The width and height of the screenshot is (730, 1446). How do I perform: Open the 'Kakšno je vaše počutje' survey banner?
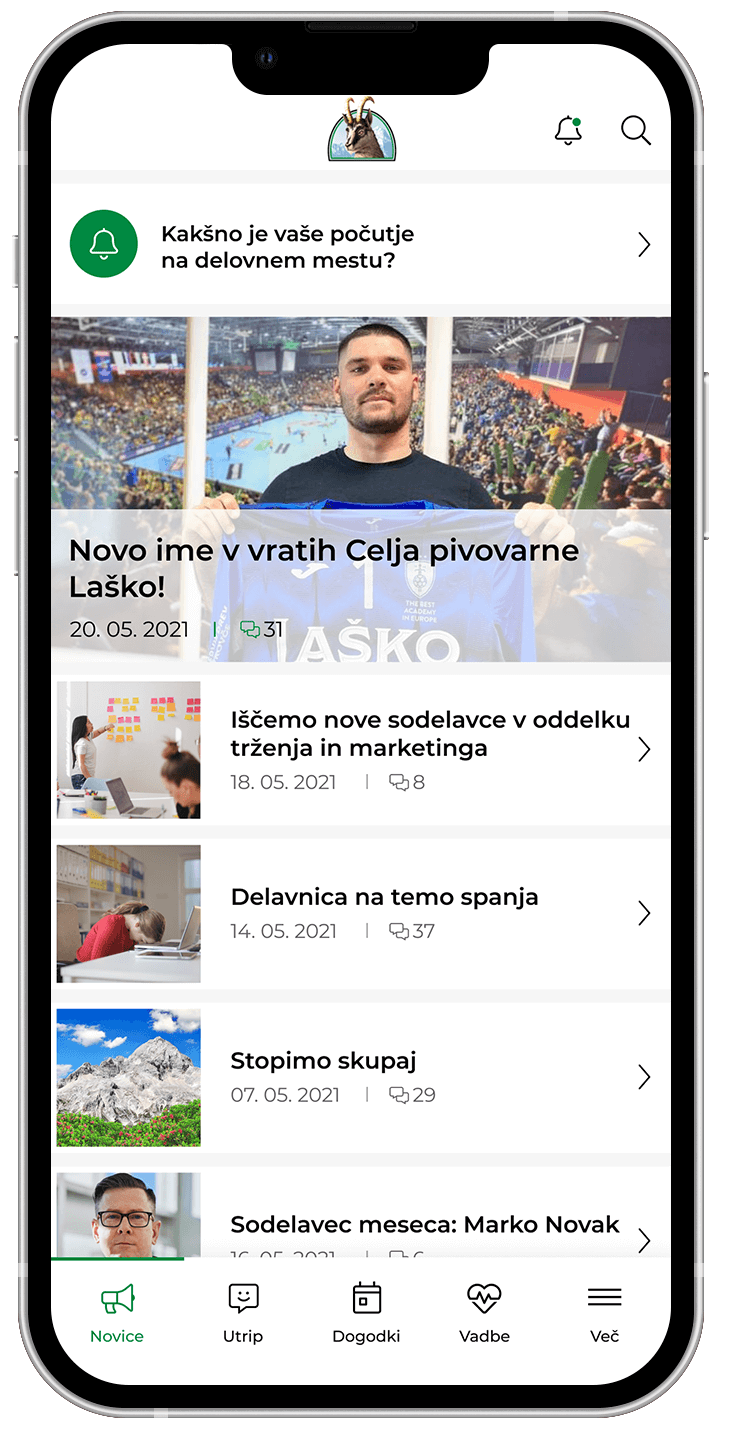[360, 245]
